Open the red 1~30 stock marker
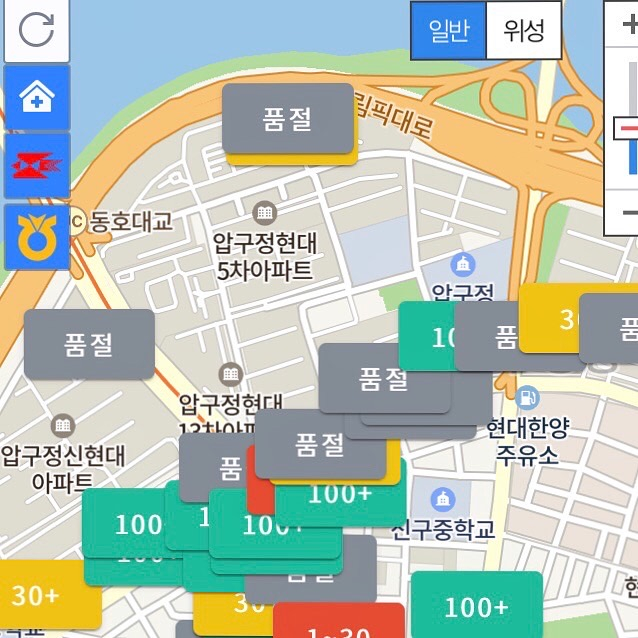Screen dimensions: 638x638 tap(338, 624)
